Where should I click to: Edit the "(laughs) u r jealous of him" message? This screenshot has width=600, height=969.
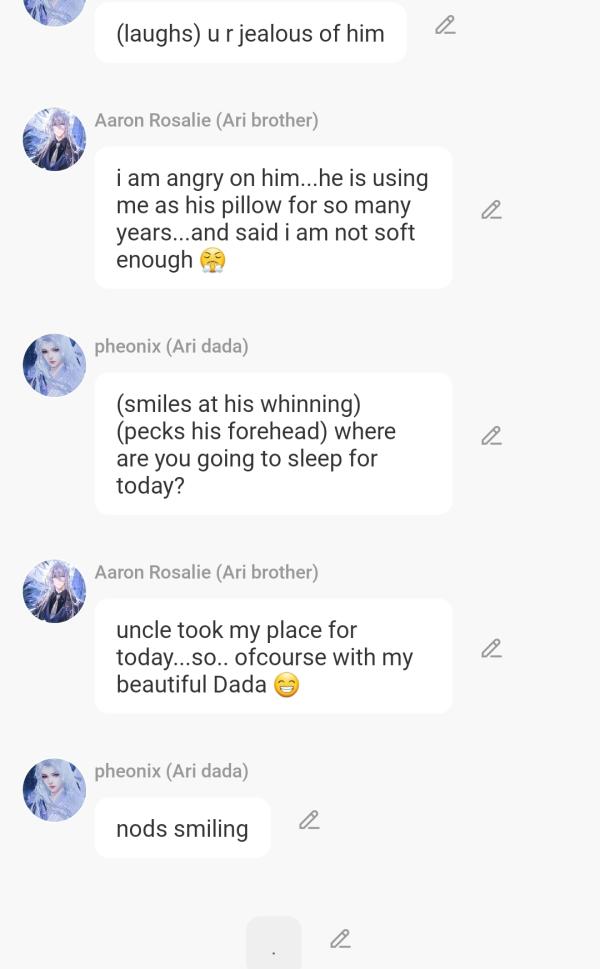pos(445,26)
